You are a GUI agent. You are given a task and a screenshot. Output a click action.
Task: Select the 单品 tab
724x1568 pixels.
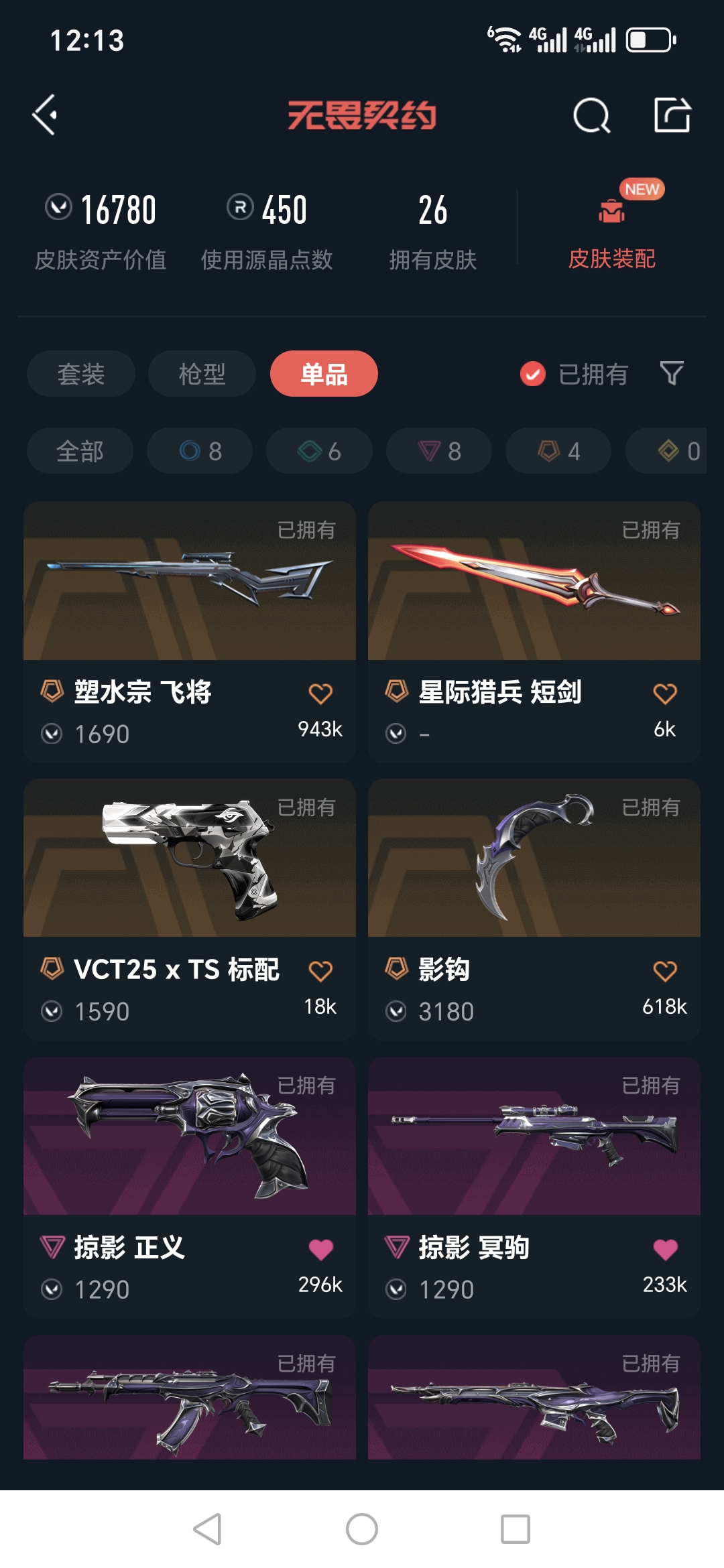coord(324,374)
